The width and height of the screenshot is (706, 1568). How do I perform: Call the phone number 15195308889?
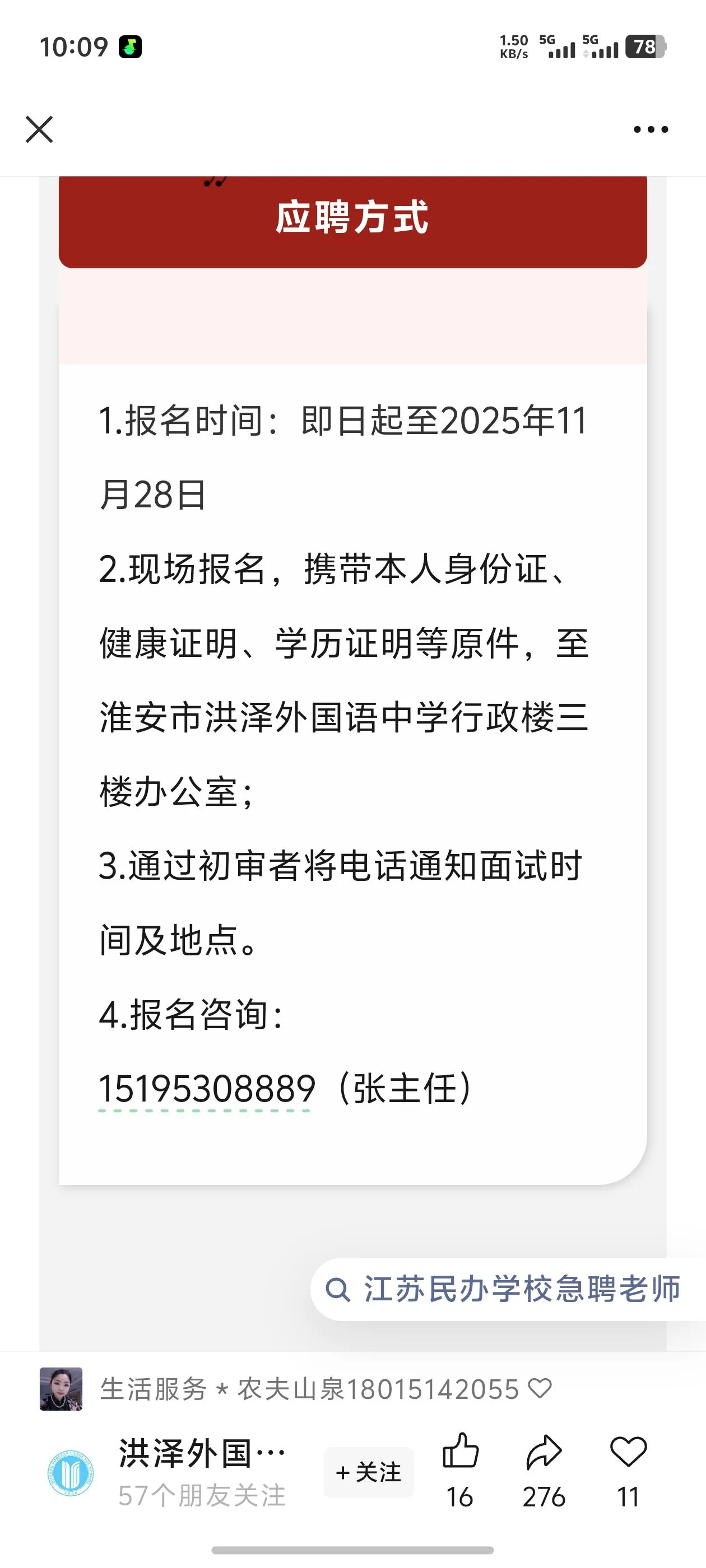[207, 1090]
